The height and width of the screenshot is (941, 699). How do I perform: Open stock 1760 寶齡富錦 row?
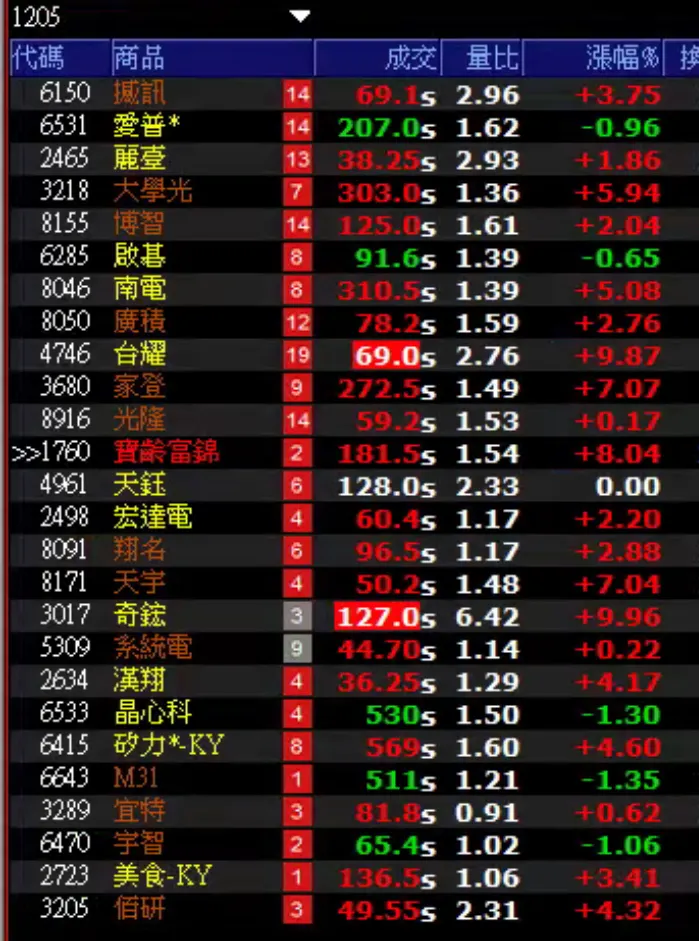tap(165, 453)
